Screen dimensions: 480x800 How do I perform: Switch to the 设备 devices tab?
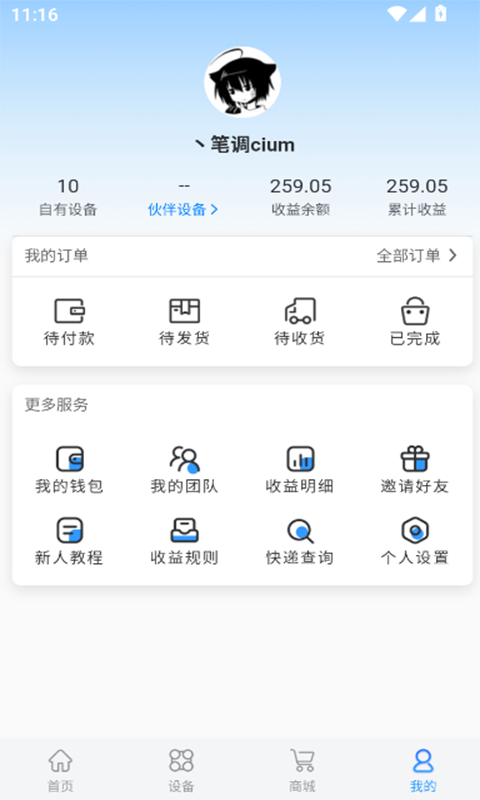[181, 770]
